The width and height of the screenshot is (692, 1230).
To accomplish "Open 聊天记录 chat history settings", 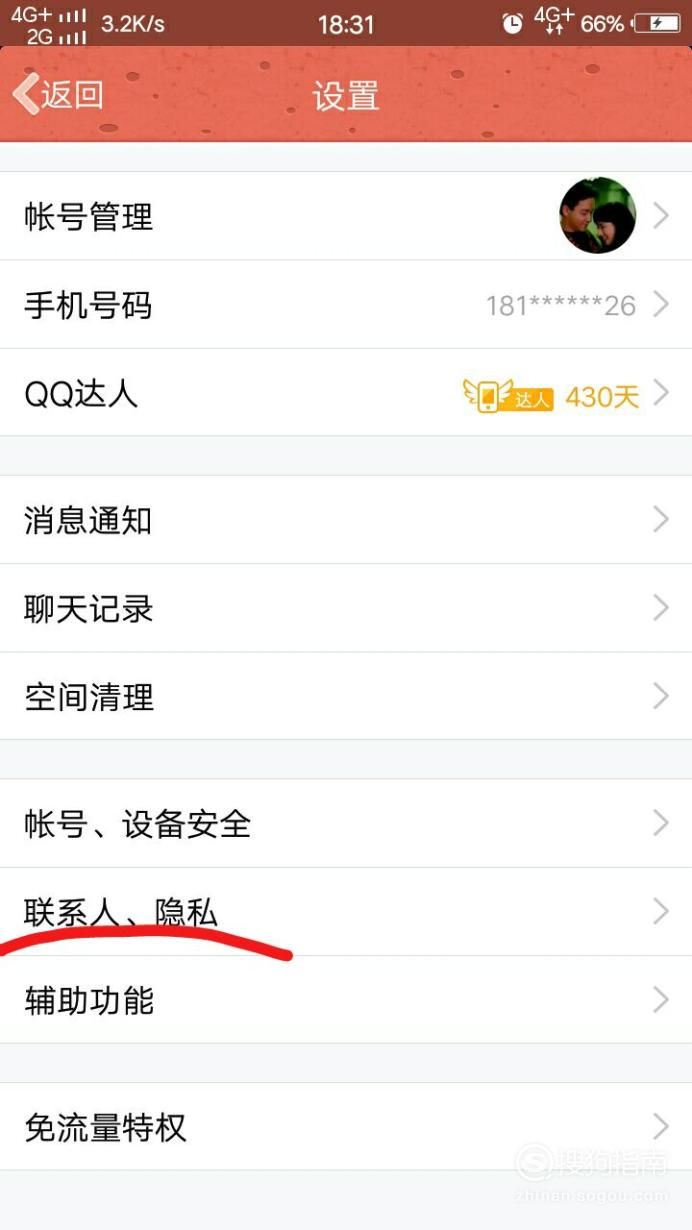I will [x=346, y=608].
